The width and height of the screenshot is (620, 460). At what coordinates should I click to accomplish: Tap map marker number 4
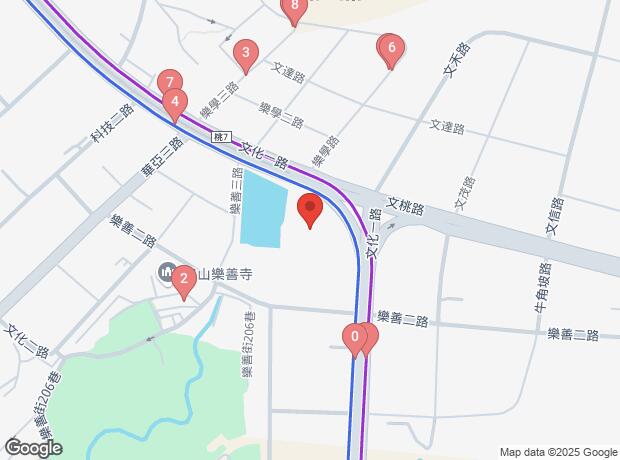tap(175, 100)
